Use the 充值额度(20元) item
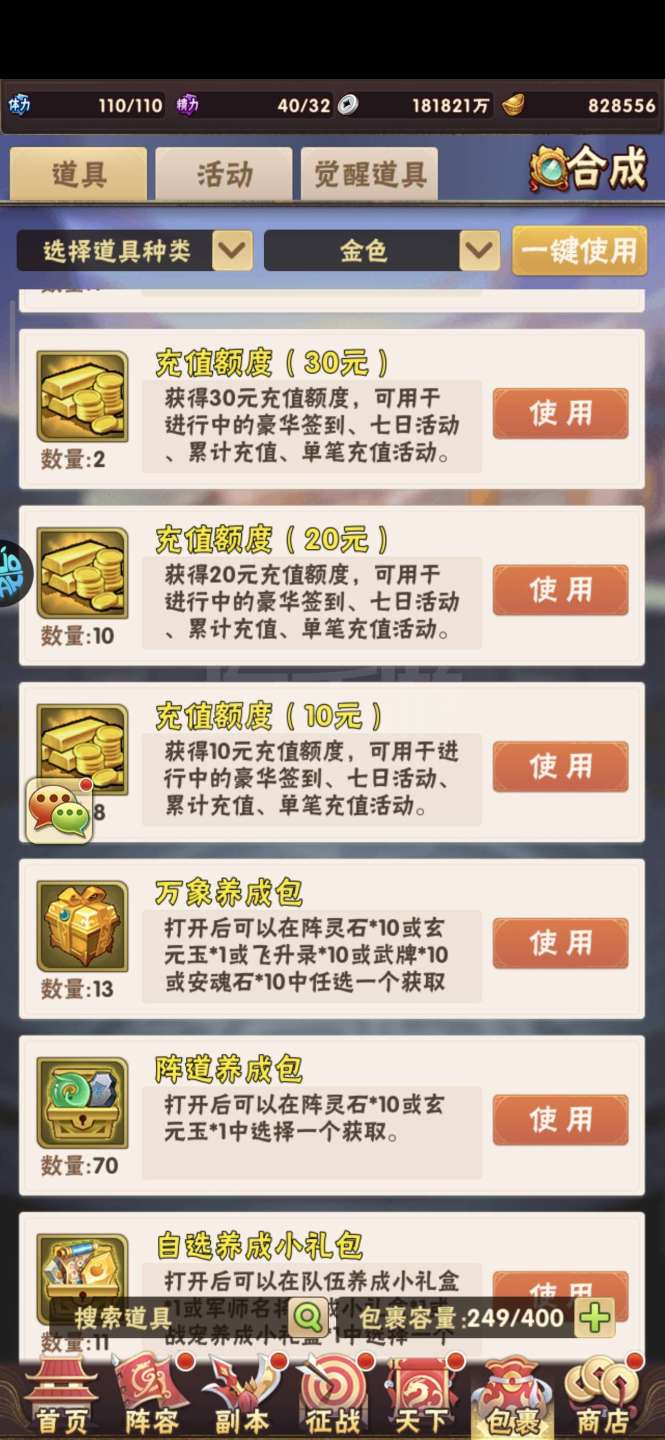 coord(561,590)
